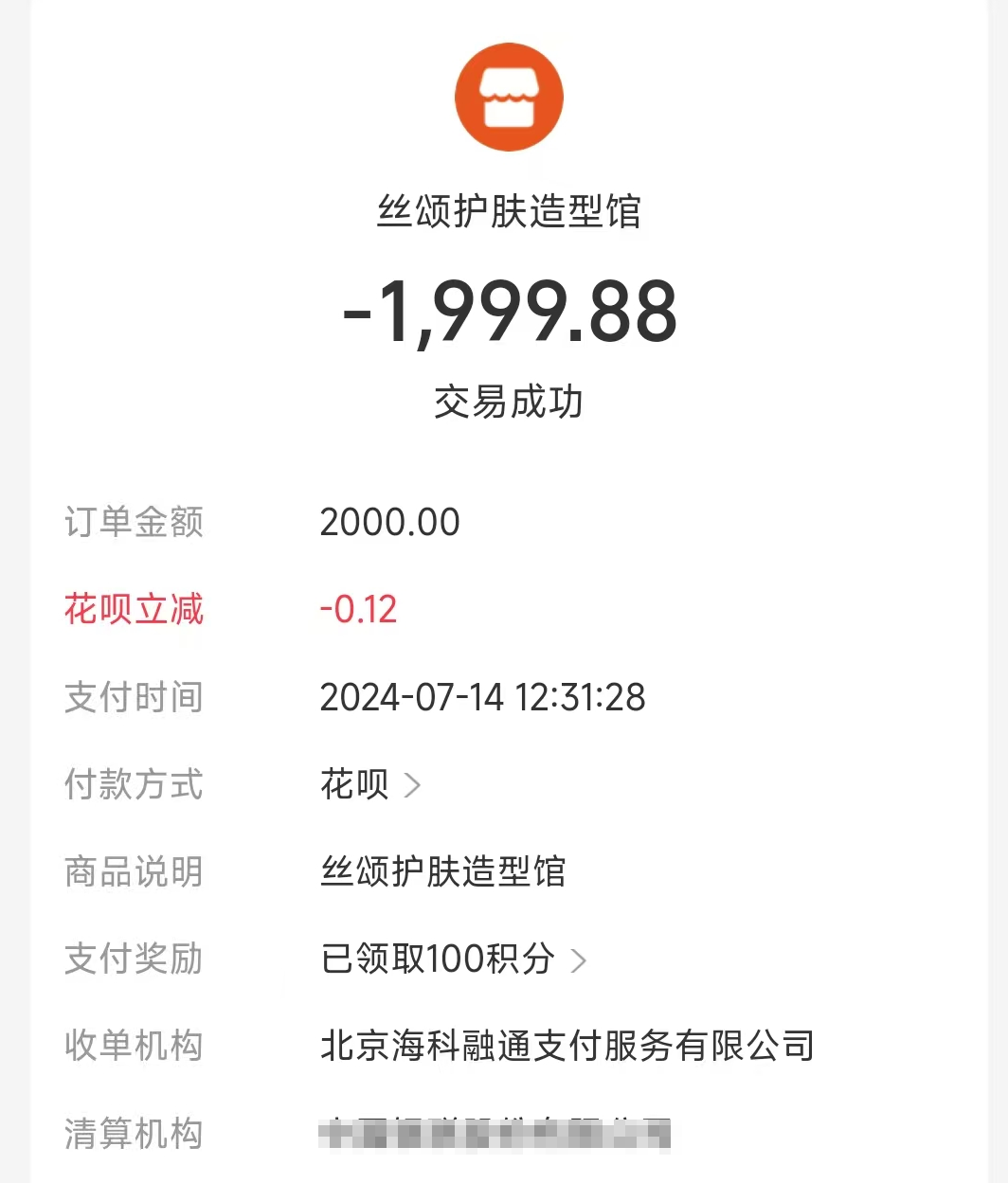
Task: Open the 花呗 payment method details
Action: (370, 784)
